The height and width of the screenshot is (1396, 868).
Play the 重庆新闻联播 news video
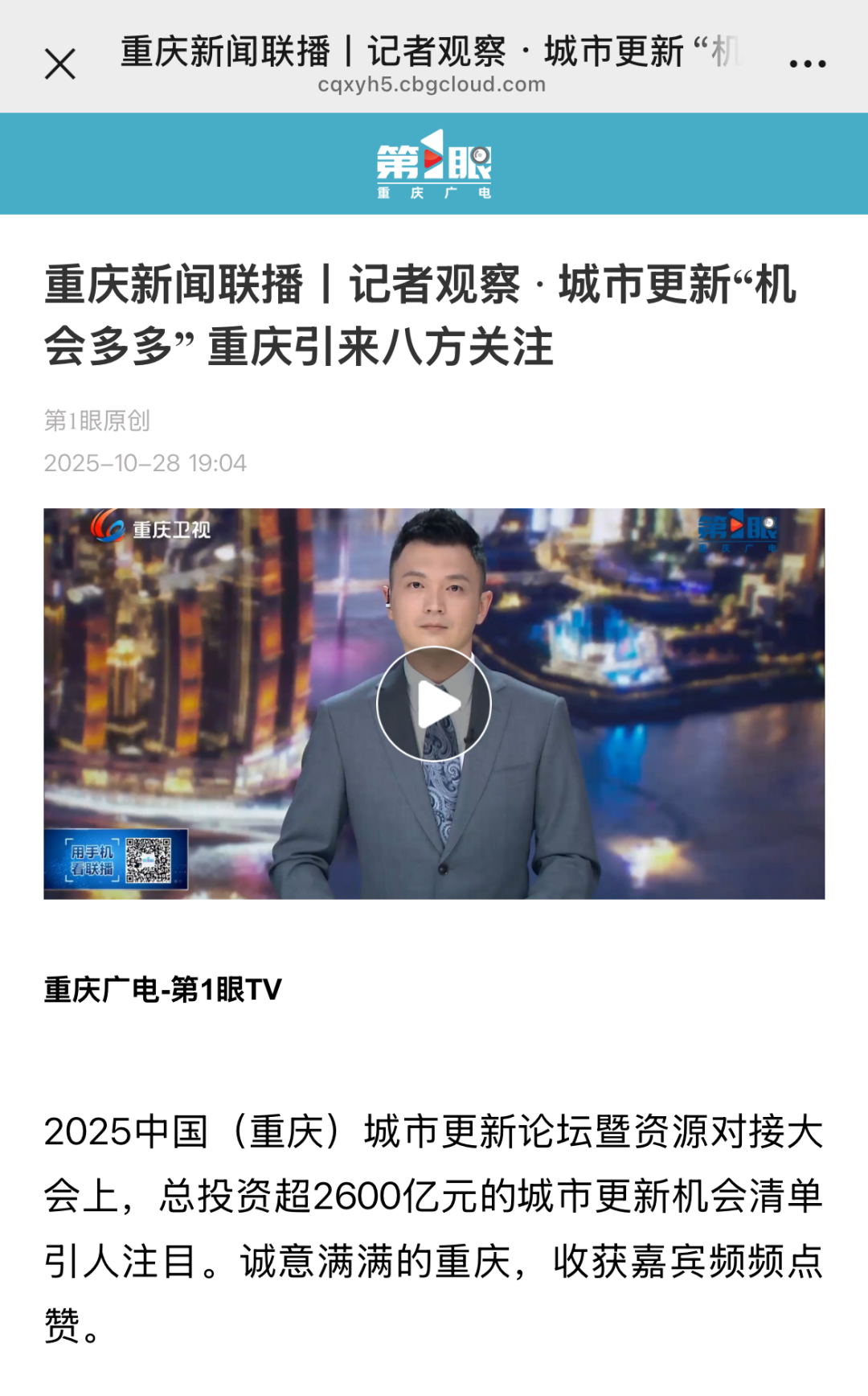[434, 704]
